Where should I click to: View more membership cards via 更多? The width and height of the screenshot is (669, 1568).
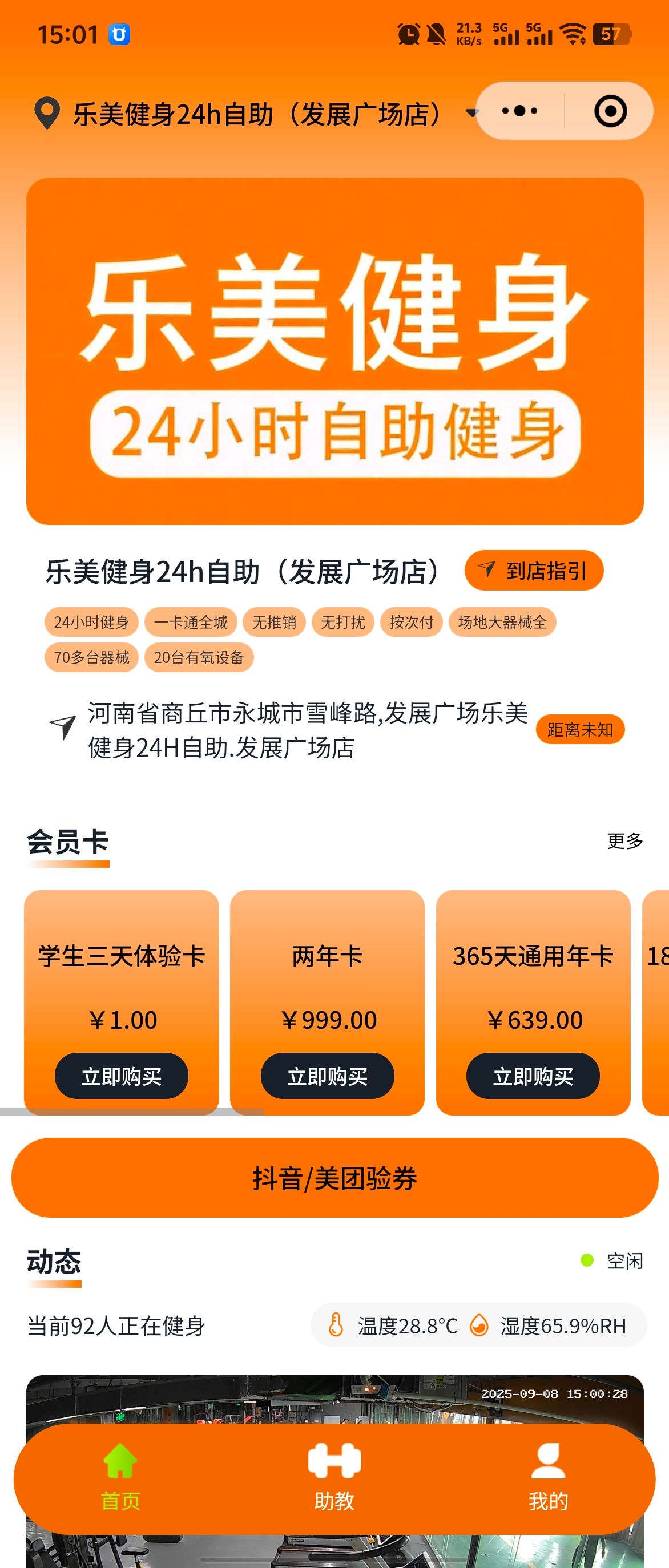pos(624,840)
